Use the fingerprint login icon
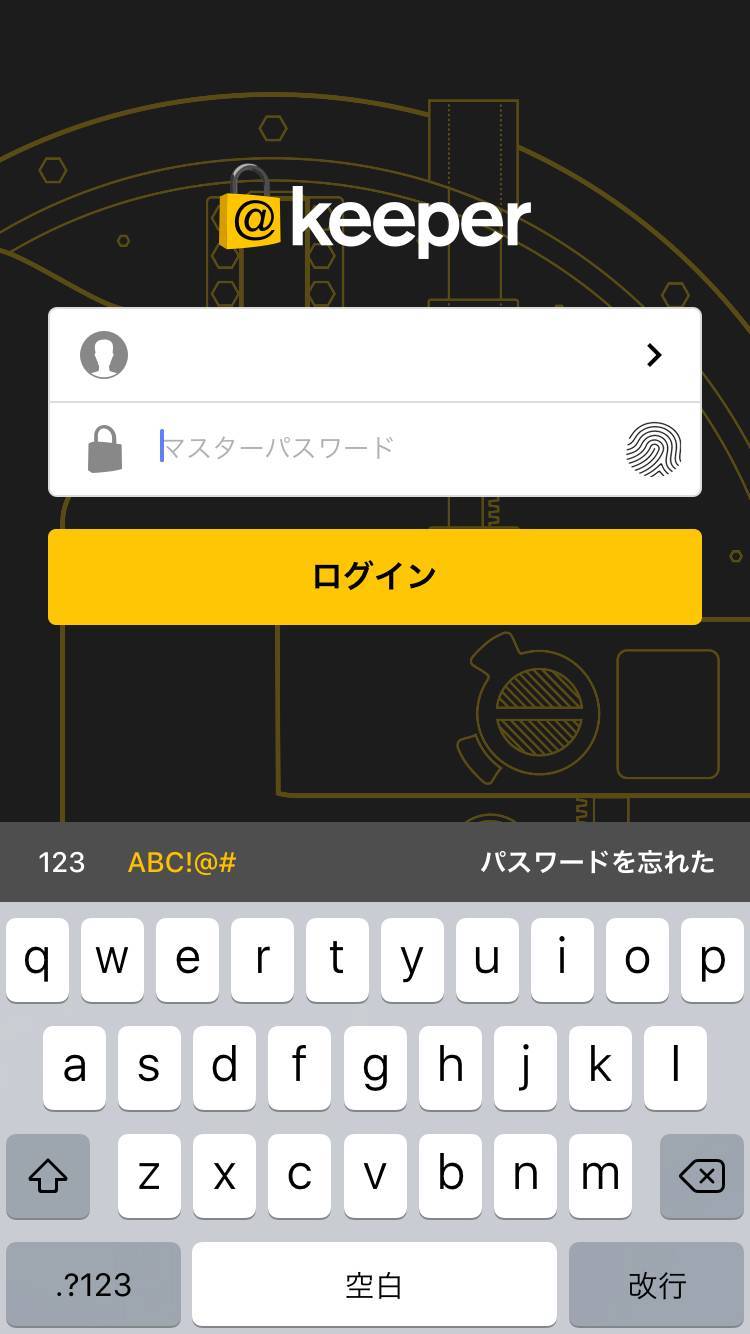 tap(653, 449)
